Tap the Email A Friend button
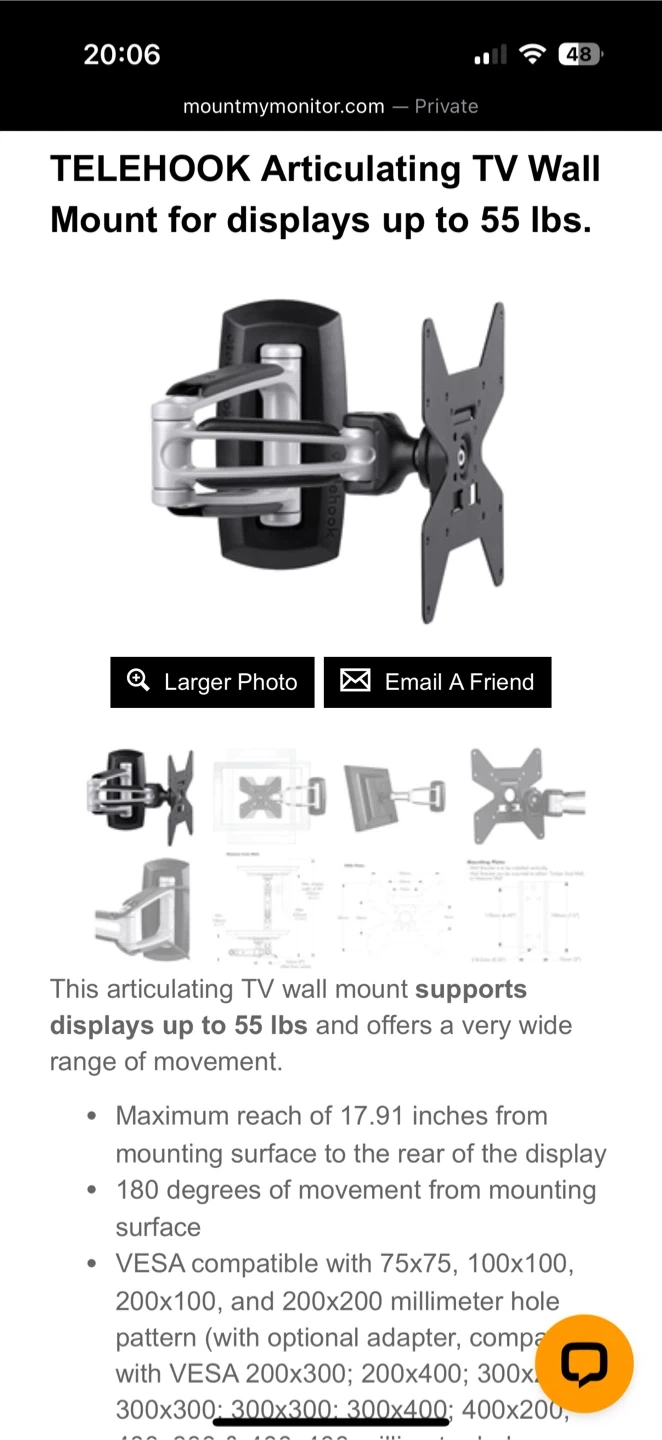The width and height of the screenshot is (662, 1440). [x=438, y=682]
